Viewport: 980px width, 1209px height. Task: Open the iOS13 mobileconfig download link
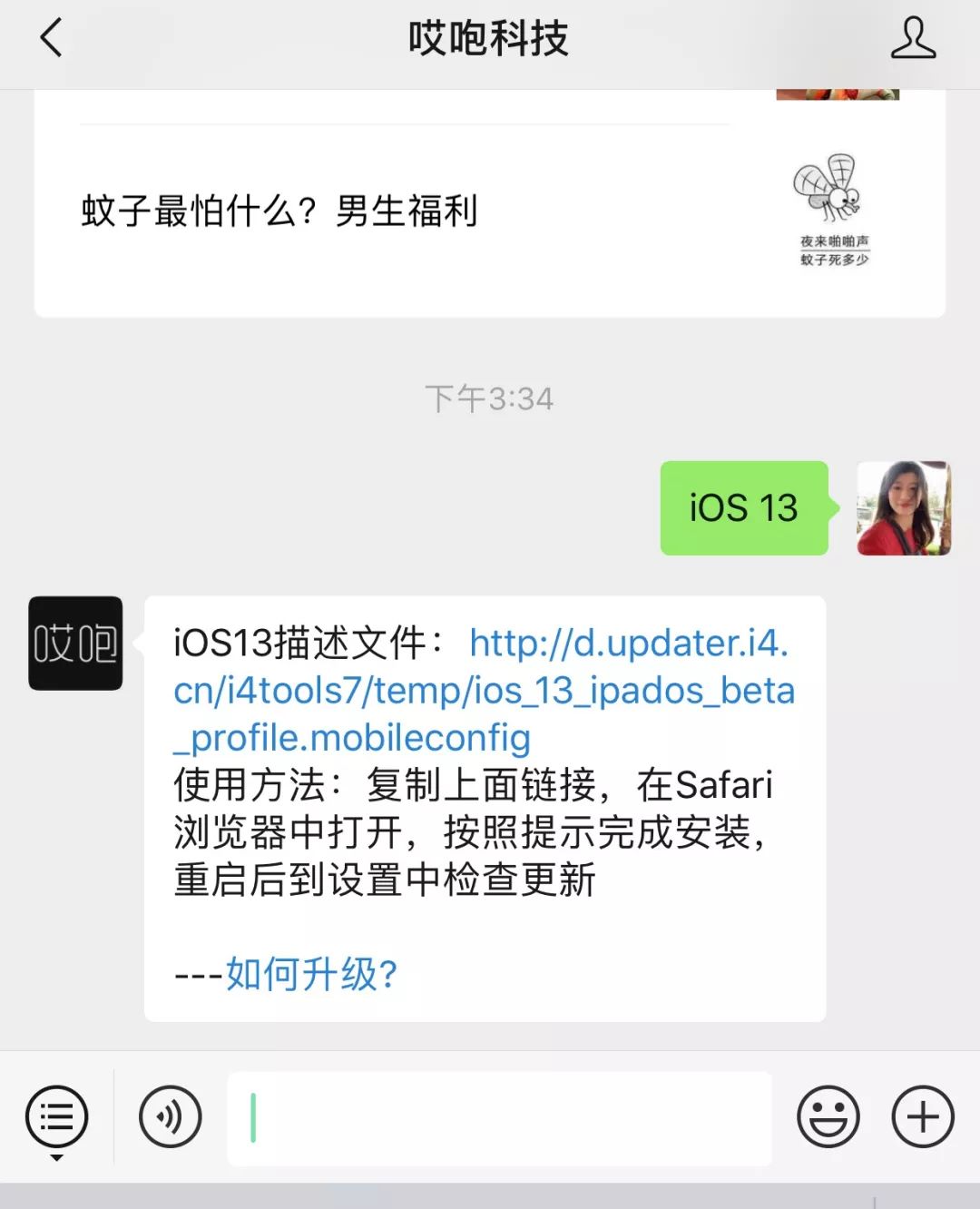pyautogui.click(x=484, y=692)
